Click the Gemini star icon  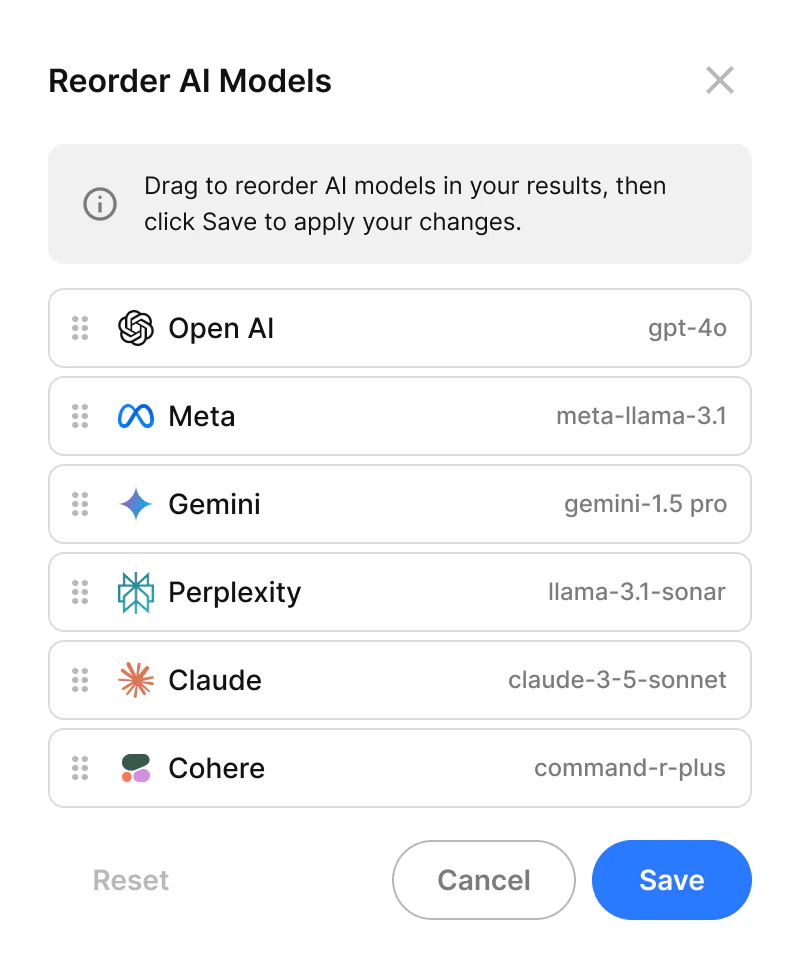tap(136, 504)
